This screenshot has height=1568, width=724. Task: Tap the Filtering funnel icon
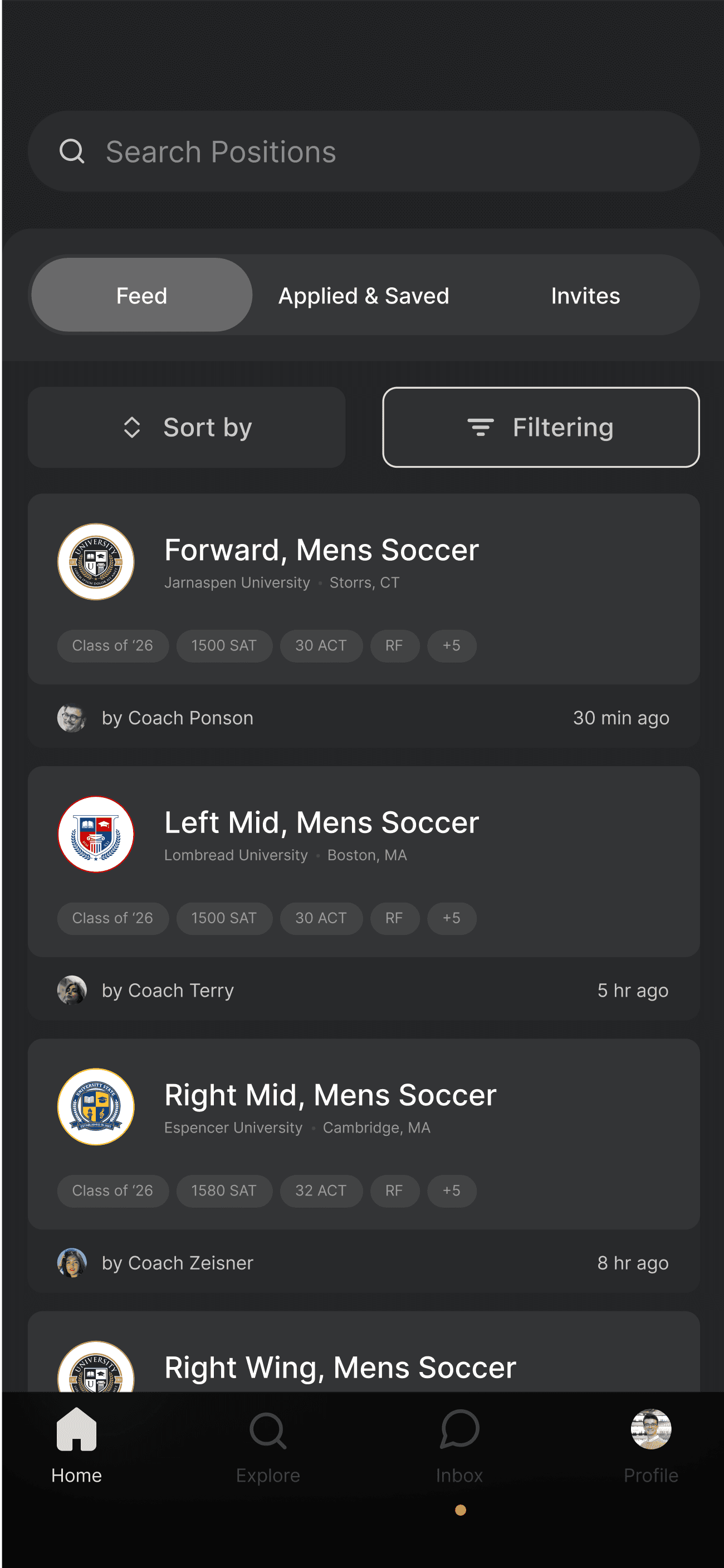(x=481, y=427)
